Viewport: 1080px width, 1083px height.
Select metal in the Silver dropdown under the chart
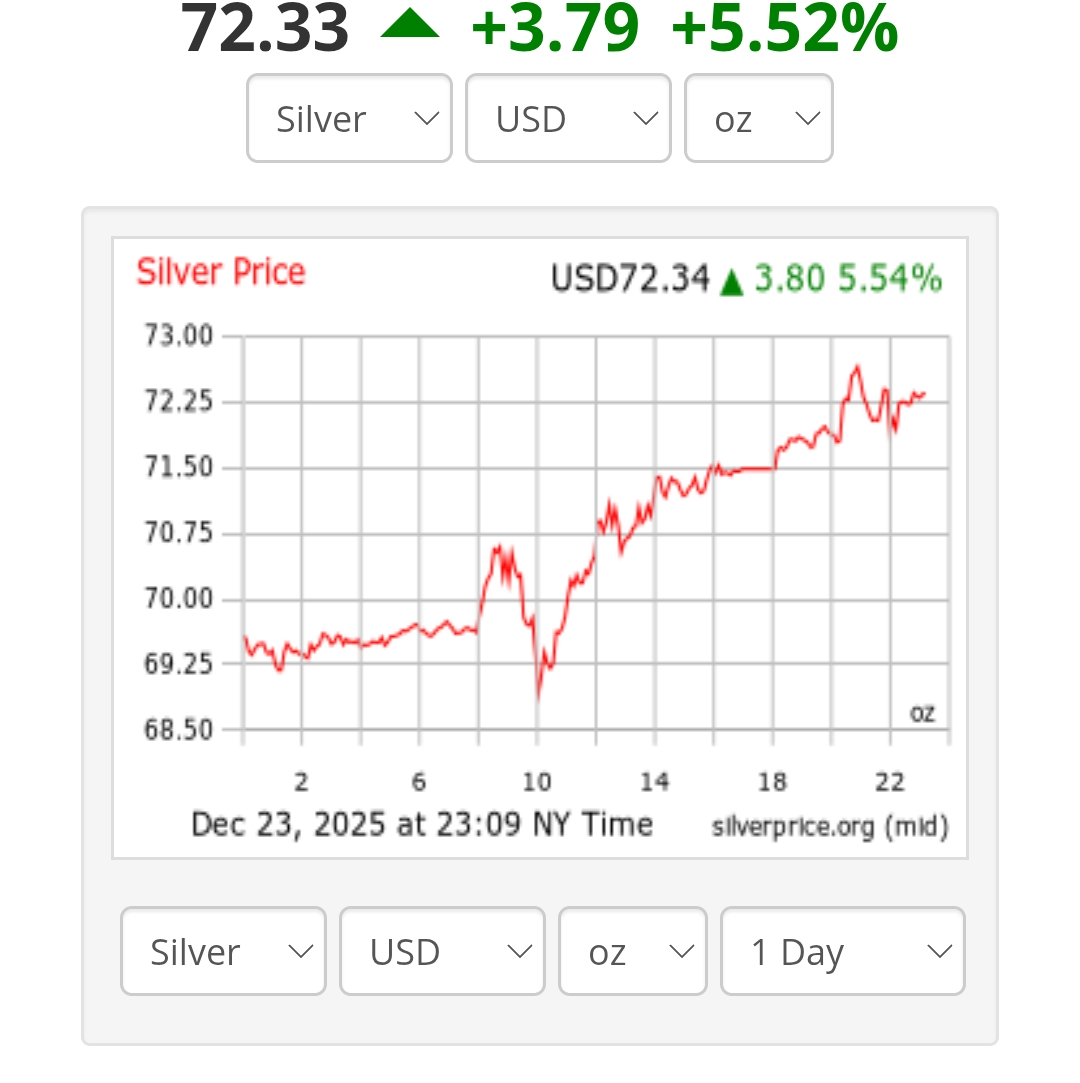click(223, 951)
